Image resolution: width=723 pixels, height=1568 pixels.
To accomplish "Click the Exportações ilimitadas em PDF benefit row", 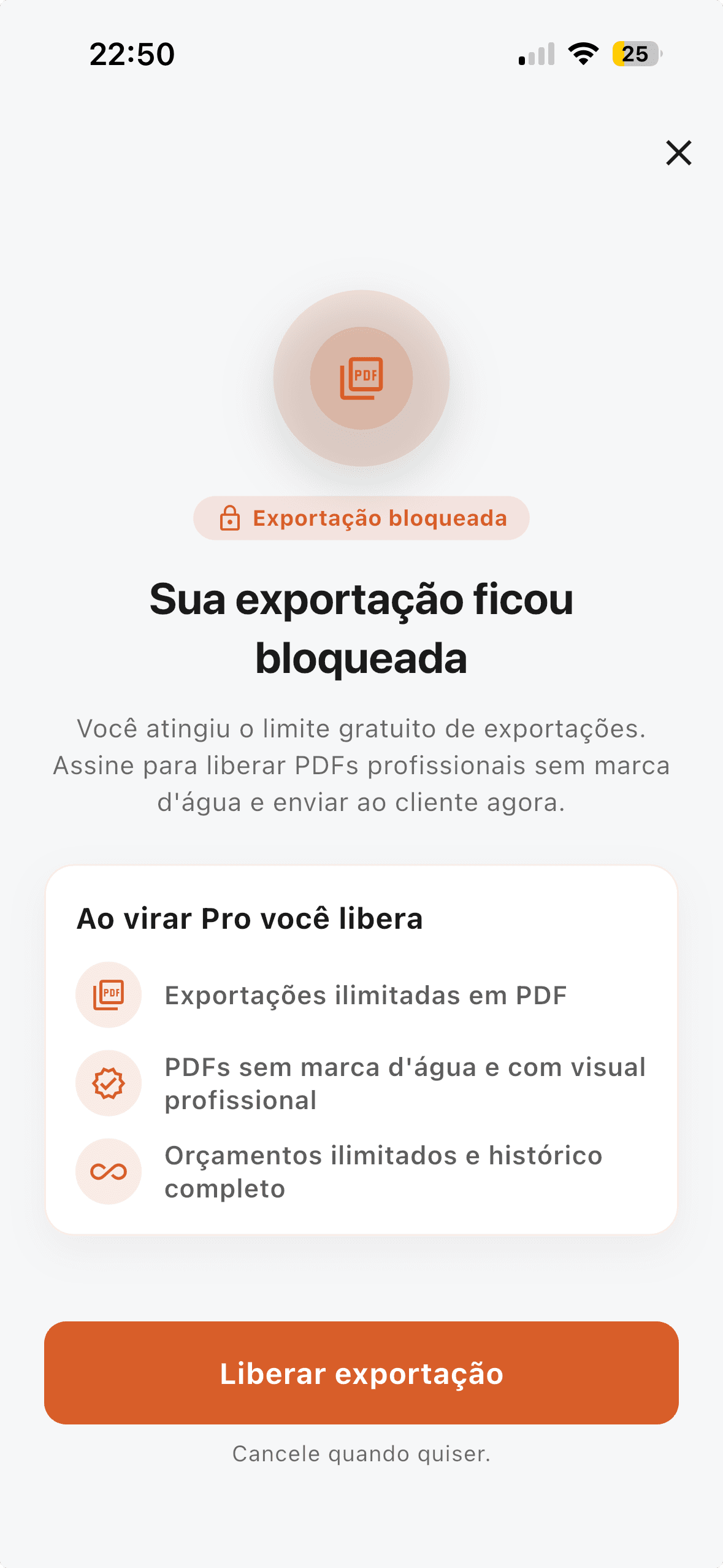I will [366, 995].
